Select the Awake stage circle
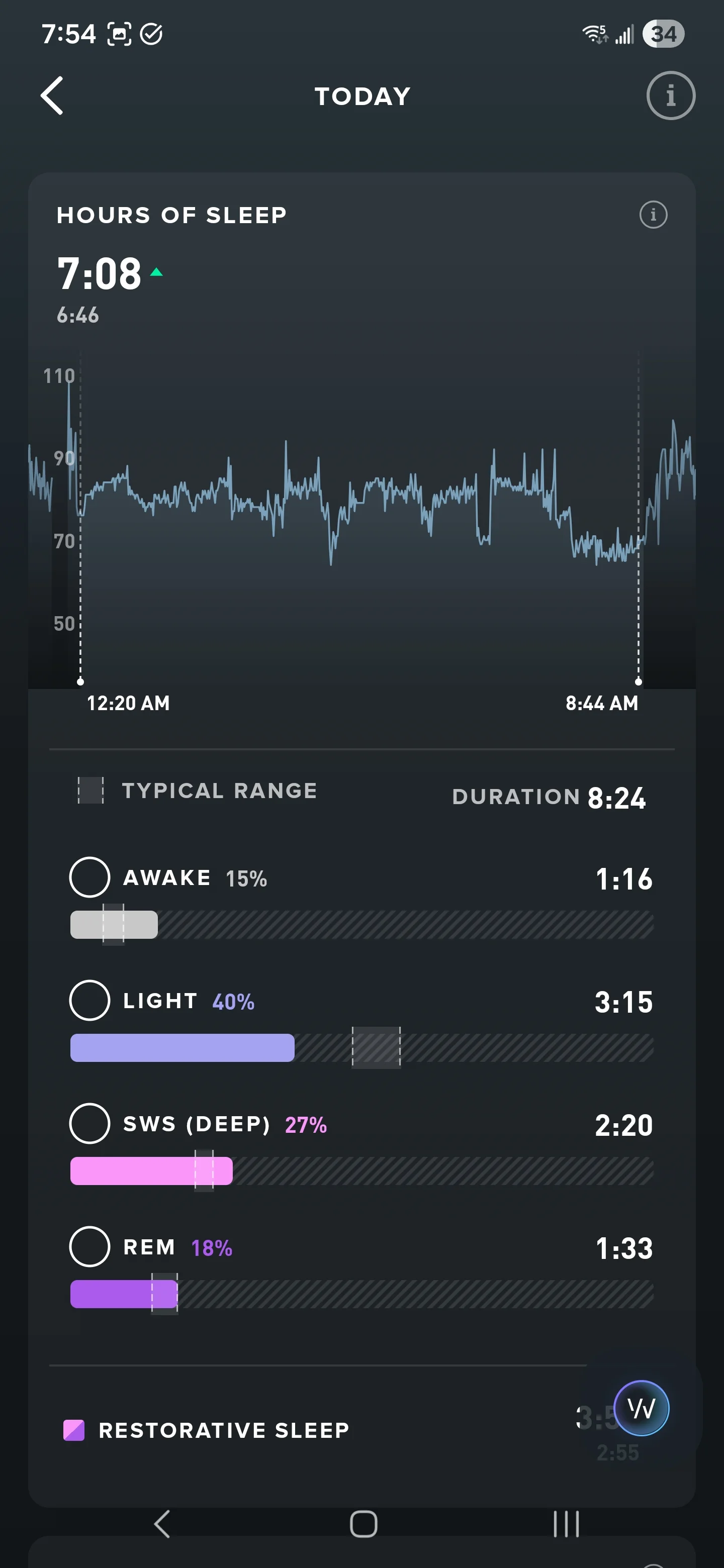The height and width of the screenshot is (1568, 724). click(89, 877)
